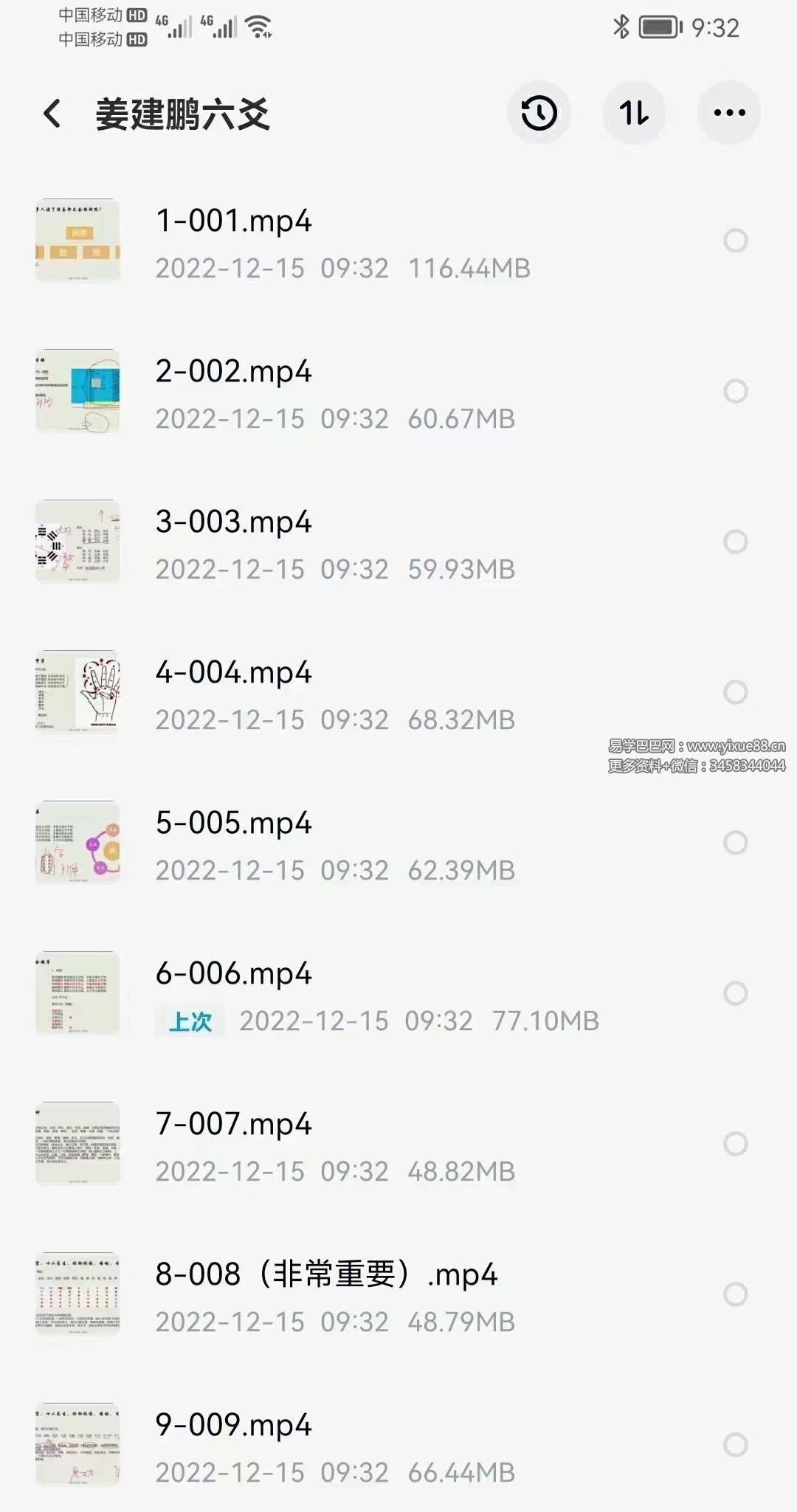Tick the selection circle for 5-005.mp4
Image resolution: width=797 pixels, height=1512 pixels.
(736, 843)
